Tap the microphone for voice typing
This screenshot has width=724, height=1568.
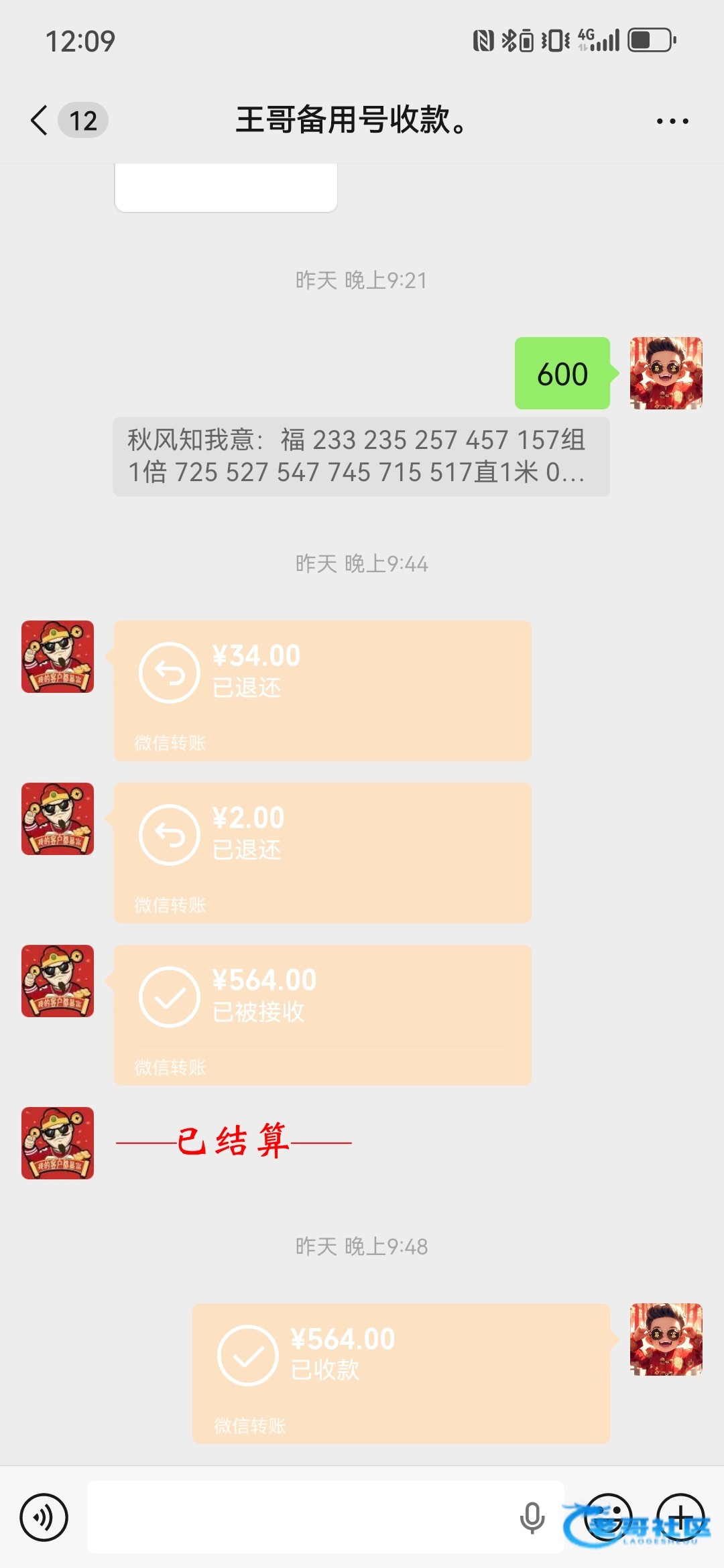click(x=532, y=1517)
